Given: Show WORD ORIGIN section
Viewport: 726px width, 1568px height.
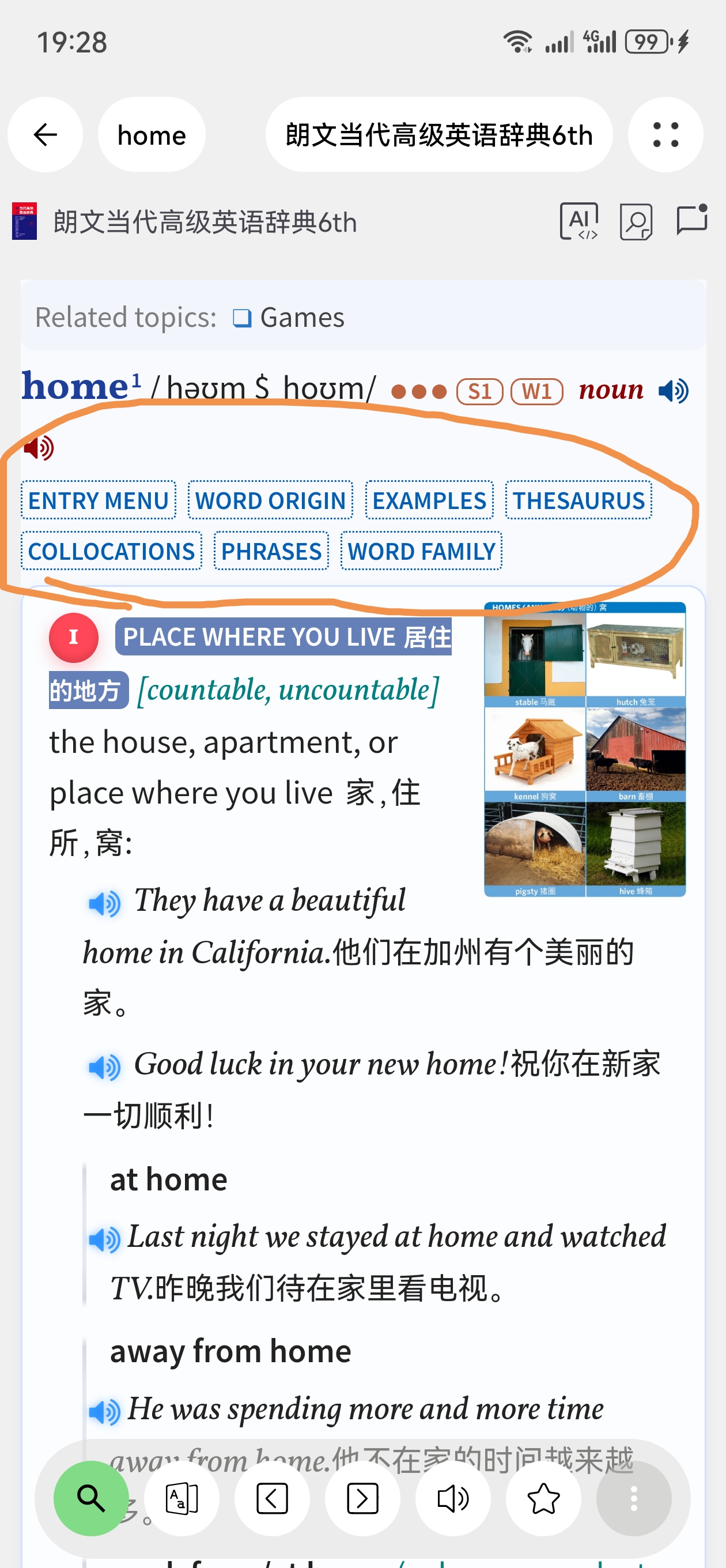Looking at the screenshot, I should (x=270, y=500).
